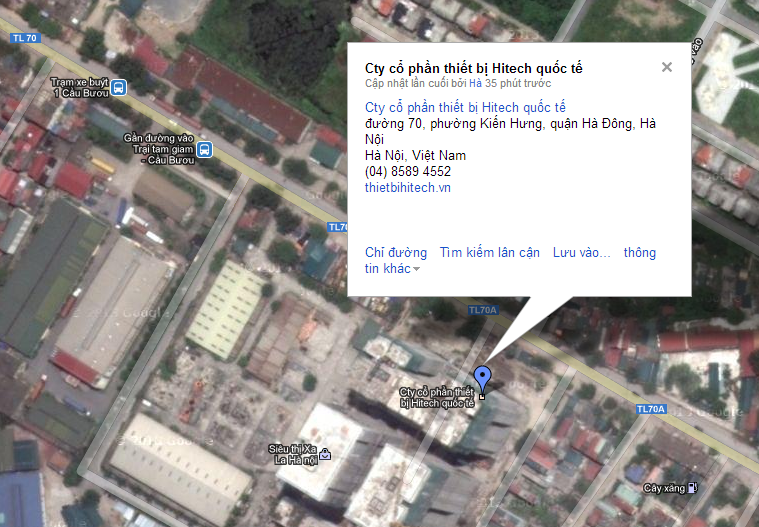The height and width of the screenshot is (527, 759).
Task: Open the Siêu thị Xa La marker
Action: pyautogui.click(x=325, y=454)
